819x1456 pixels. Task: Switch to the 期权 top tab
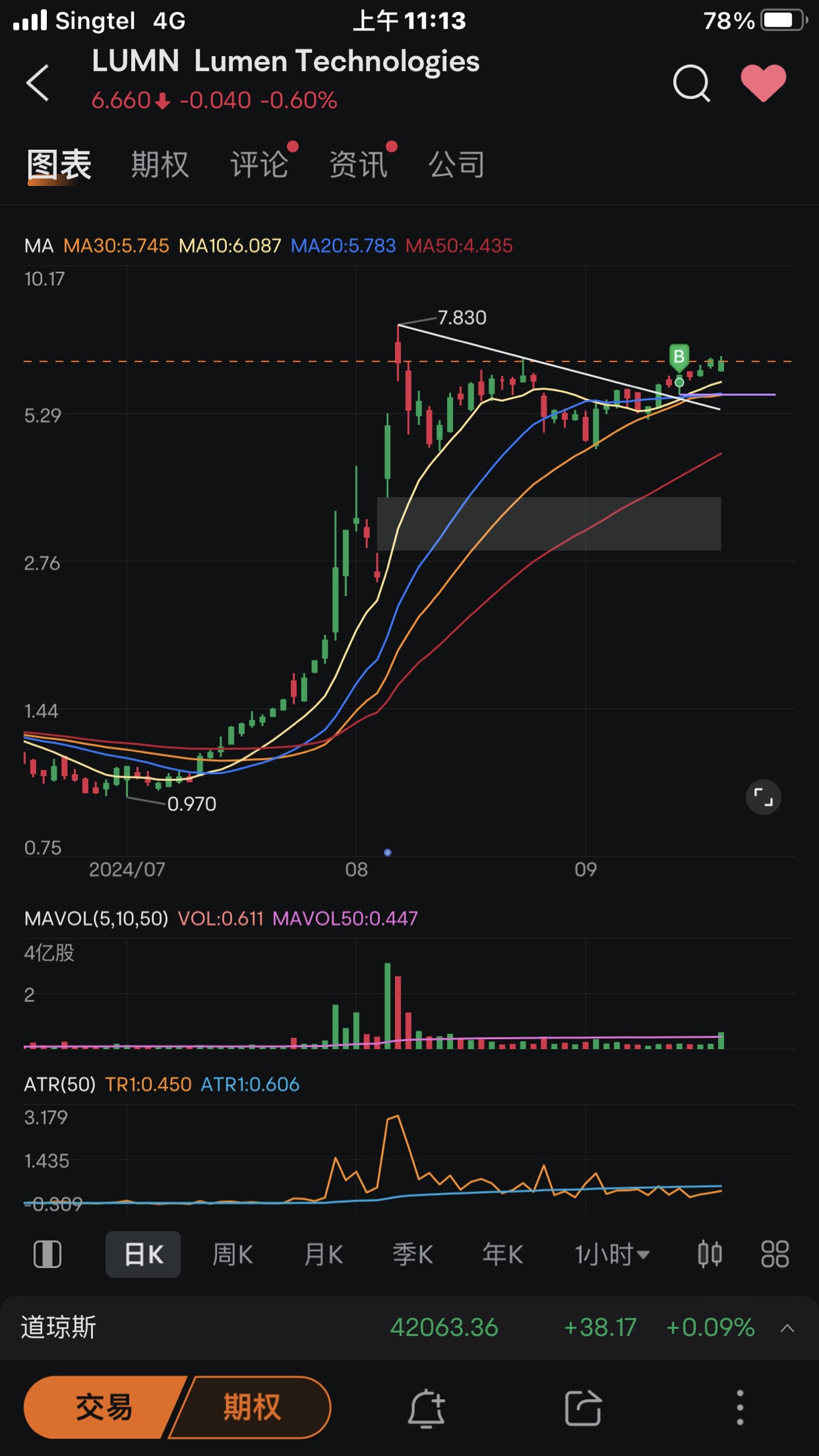tap(160, 164)
